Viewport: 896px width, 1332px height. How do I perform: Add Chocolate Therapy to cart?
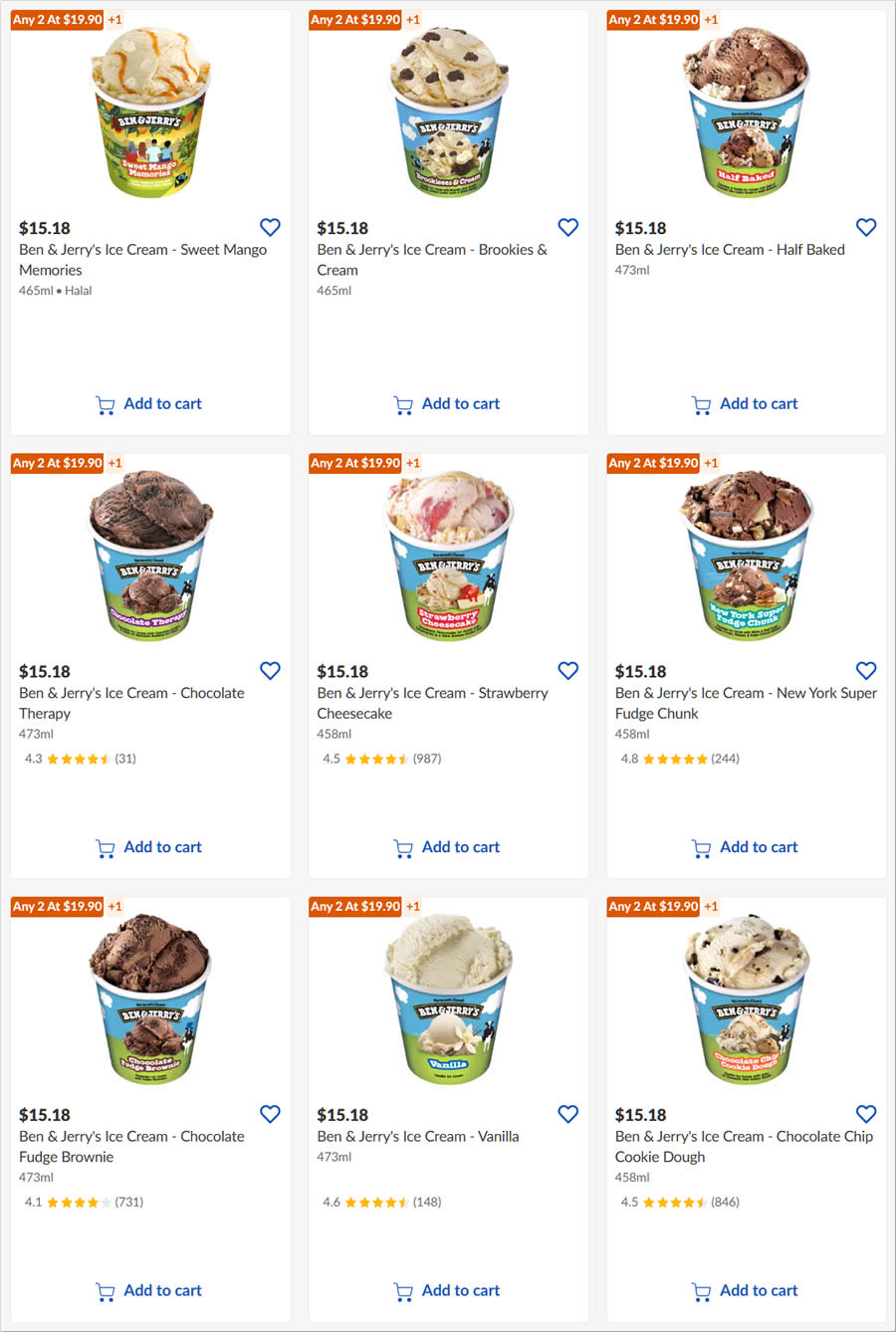(149, 847)
